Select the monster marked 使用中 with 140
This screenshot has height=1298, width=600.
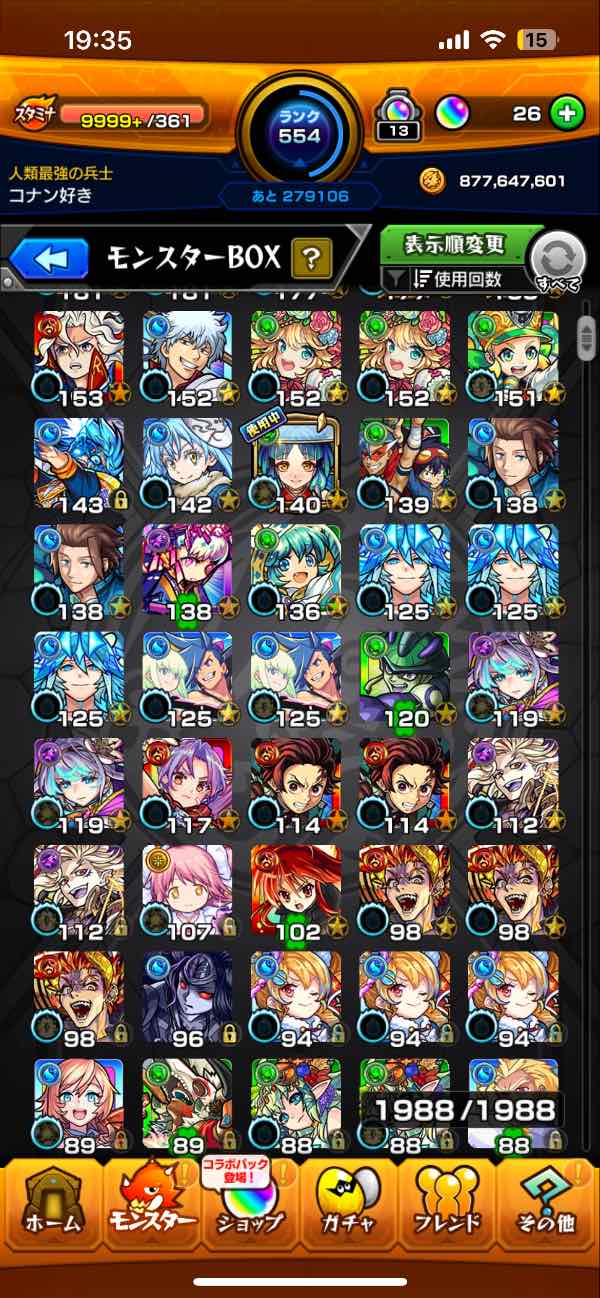point(295,465)
